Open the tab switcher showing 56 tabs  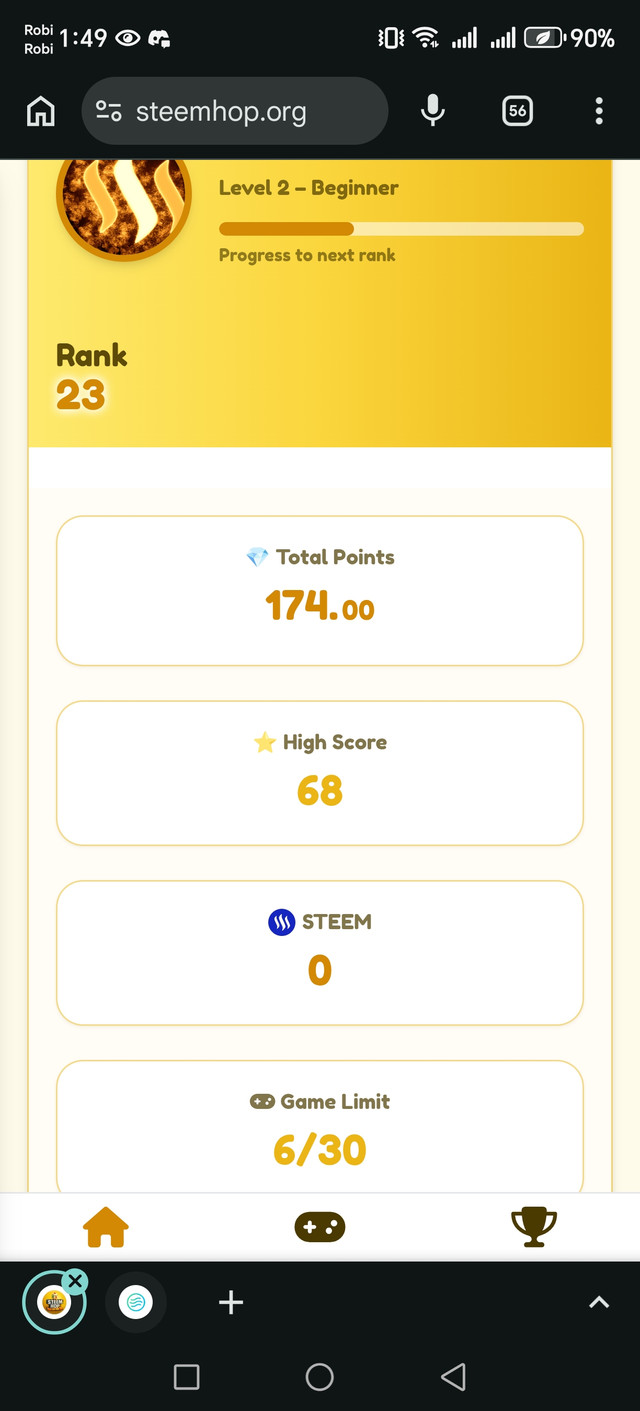pyautogui.click(x=517, y=112)
